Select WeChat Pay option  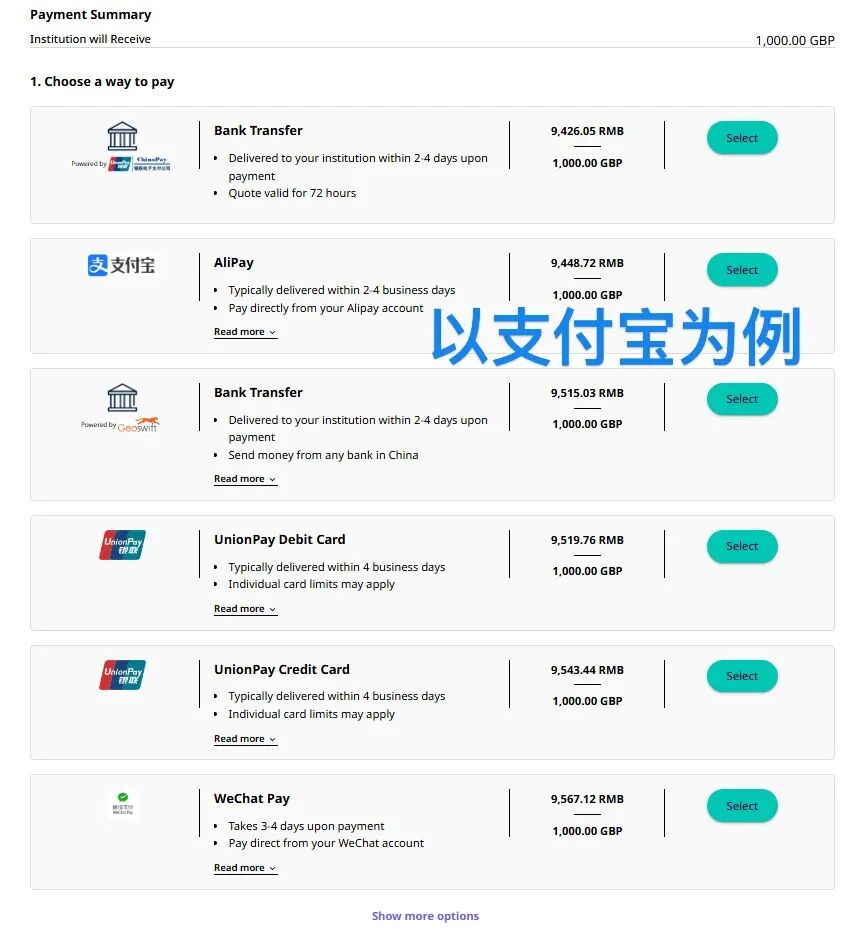point(741,806)
